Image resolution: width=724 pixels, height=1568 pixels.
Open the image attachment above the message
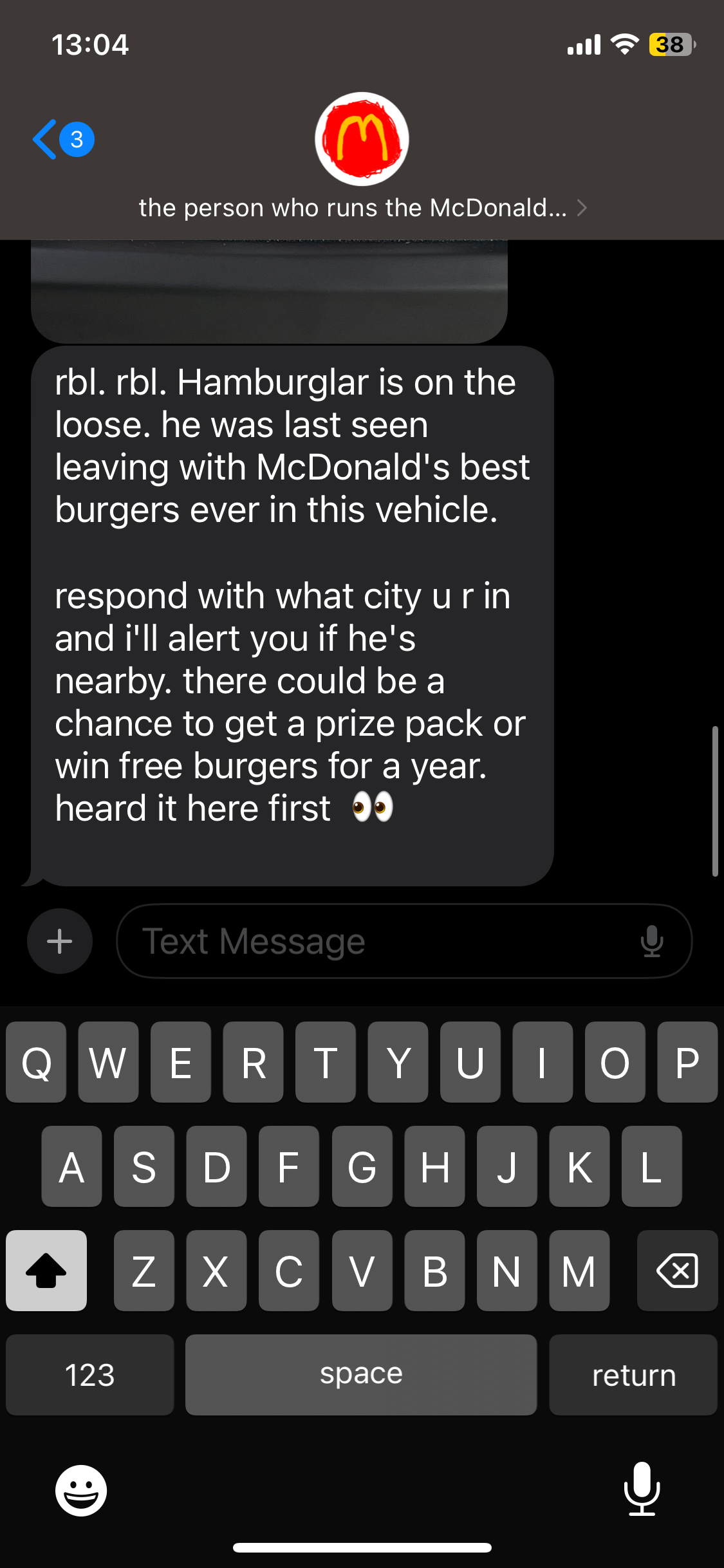tap(269, 291)
